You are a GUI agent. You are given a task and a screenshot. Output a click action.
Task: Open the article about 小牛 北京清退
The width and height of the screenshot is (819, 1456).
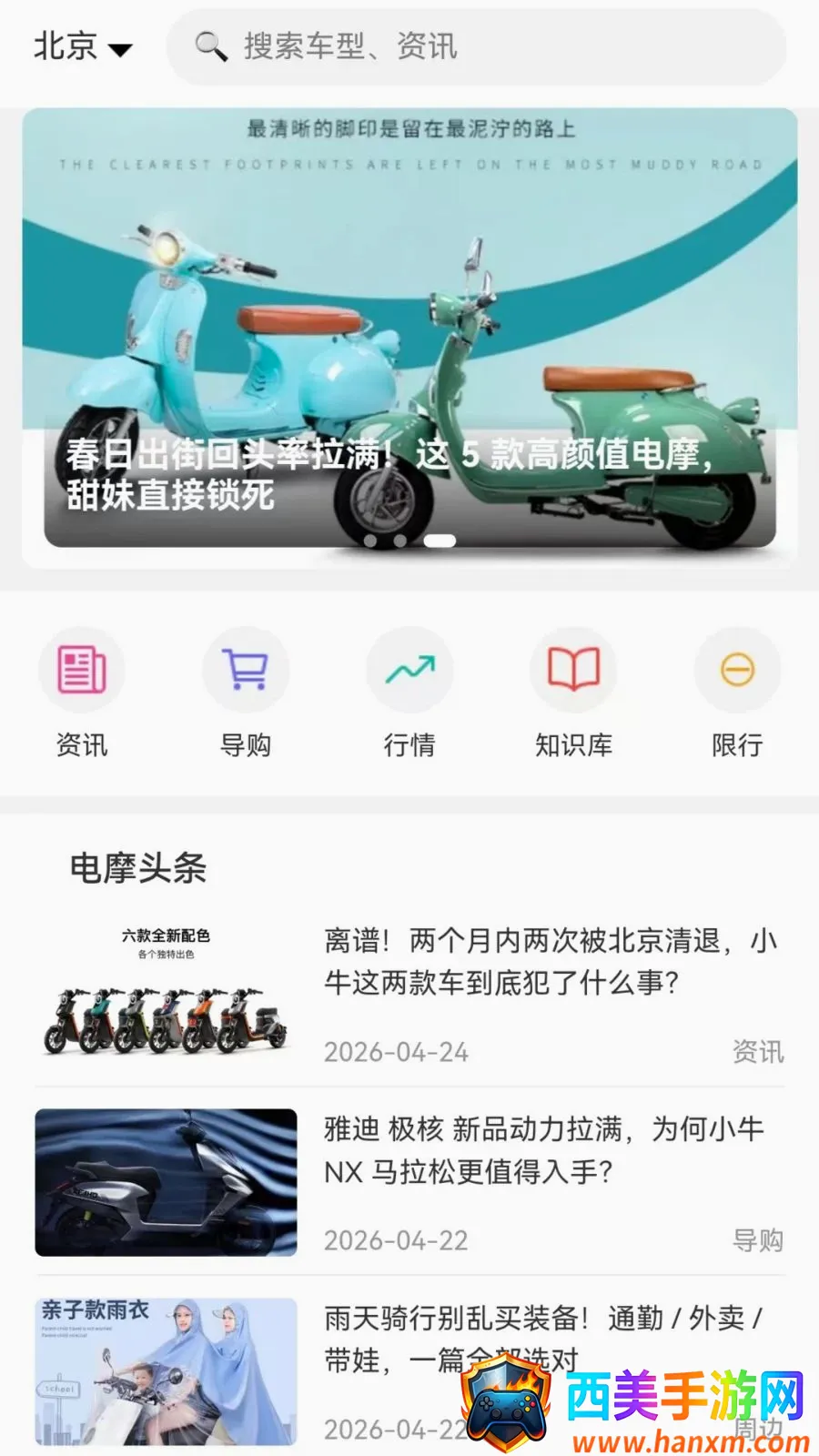coord(409,994)
